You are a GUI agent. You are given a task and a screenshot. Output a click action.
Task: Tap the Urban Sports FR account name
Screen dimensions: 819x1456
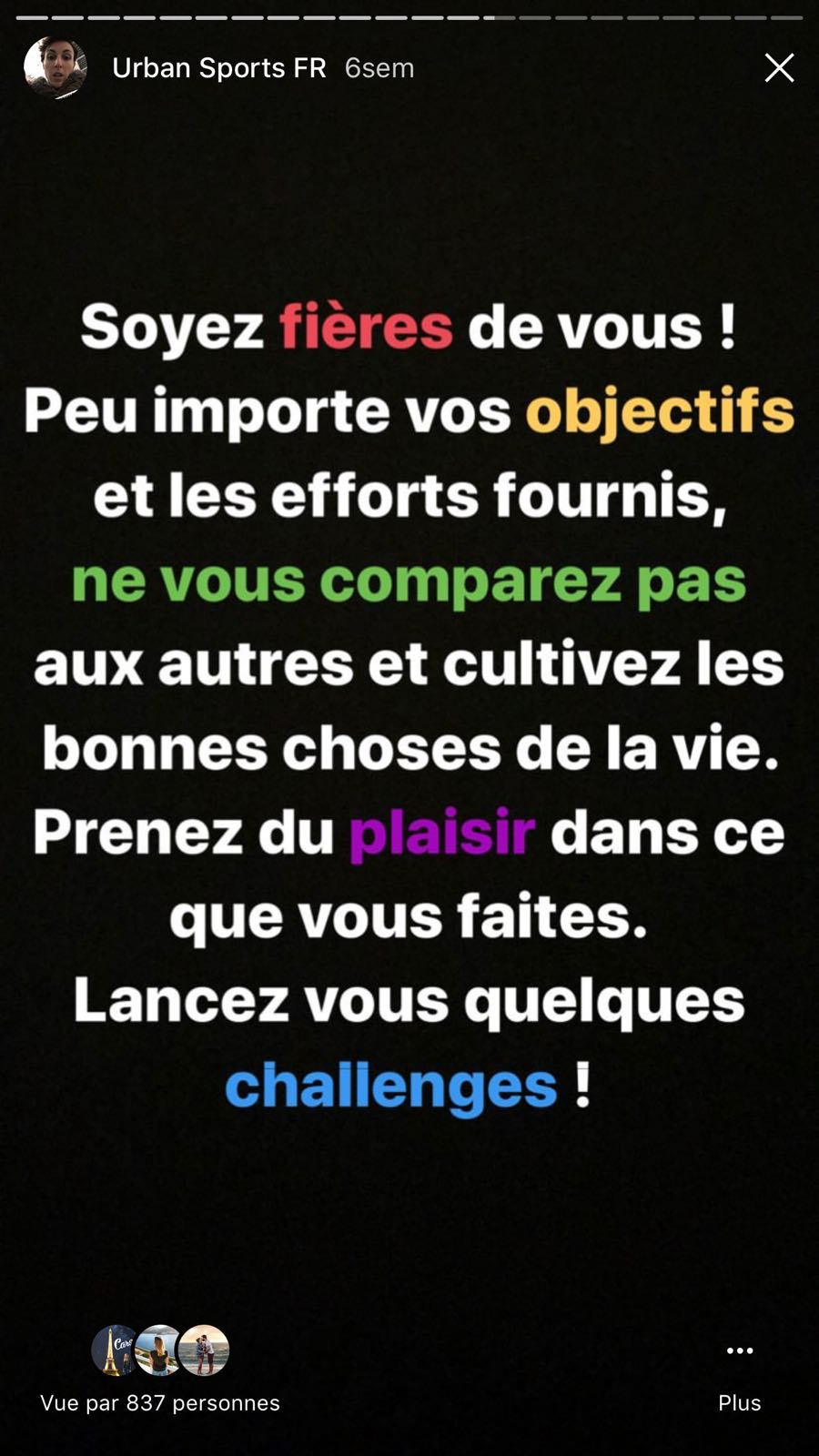(218, 67)
